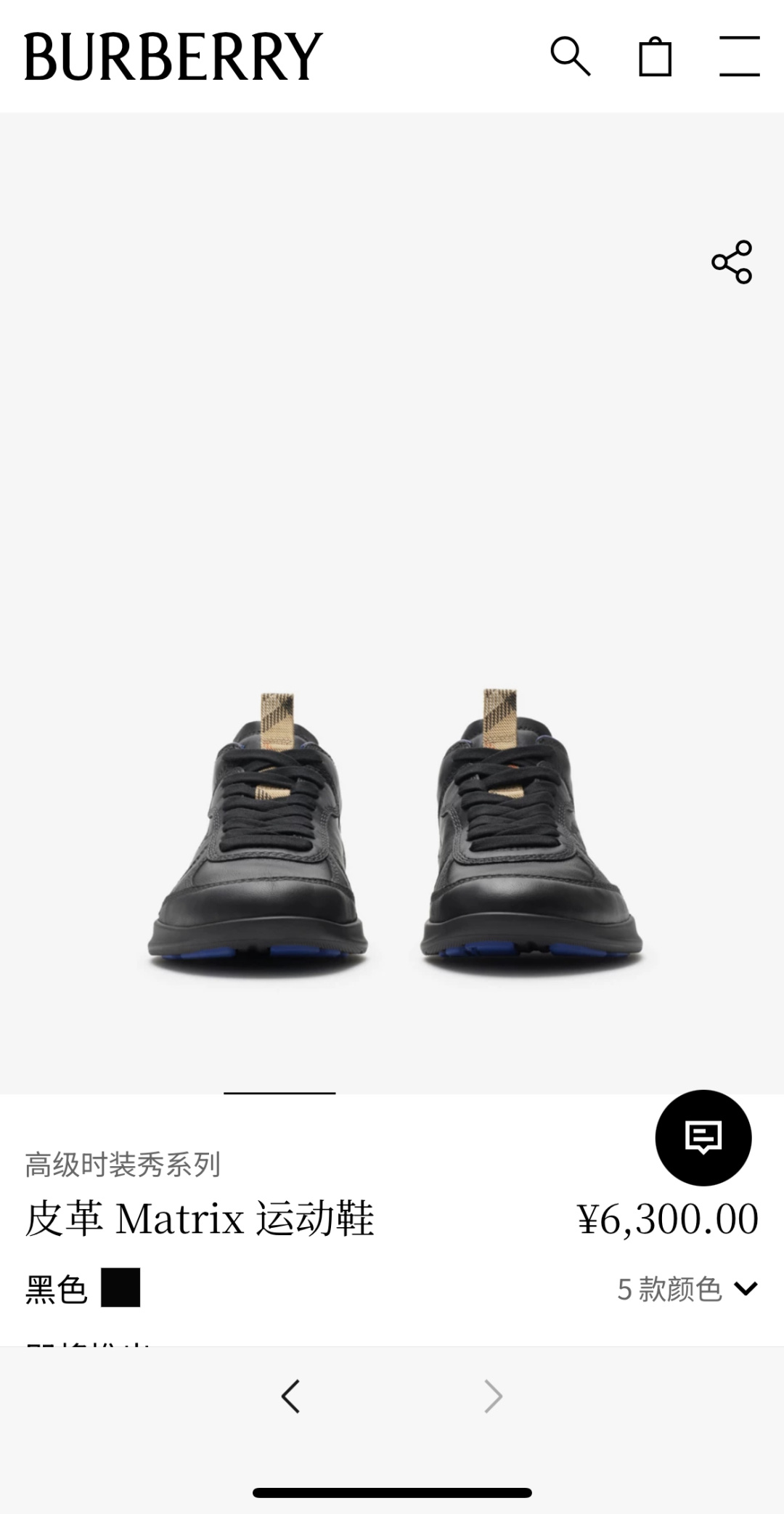Share this Matrix sneaker product
784x1514 pixels.
coord(732,262)
